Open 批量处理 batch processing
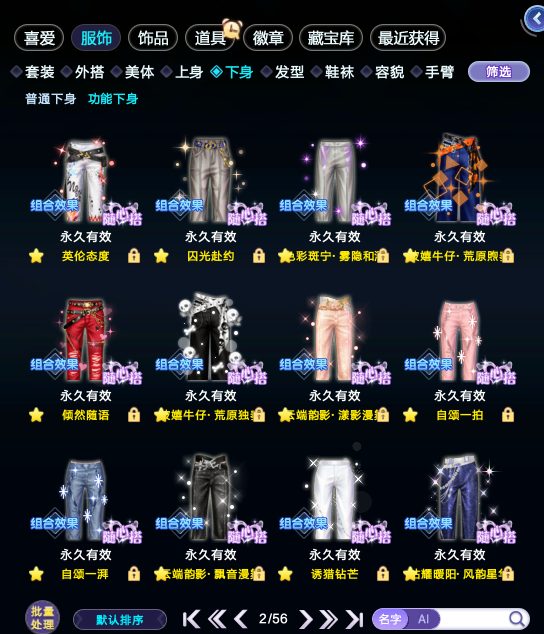This screenshot has width=544, height=634. tap(42, 617)
